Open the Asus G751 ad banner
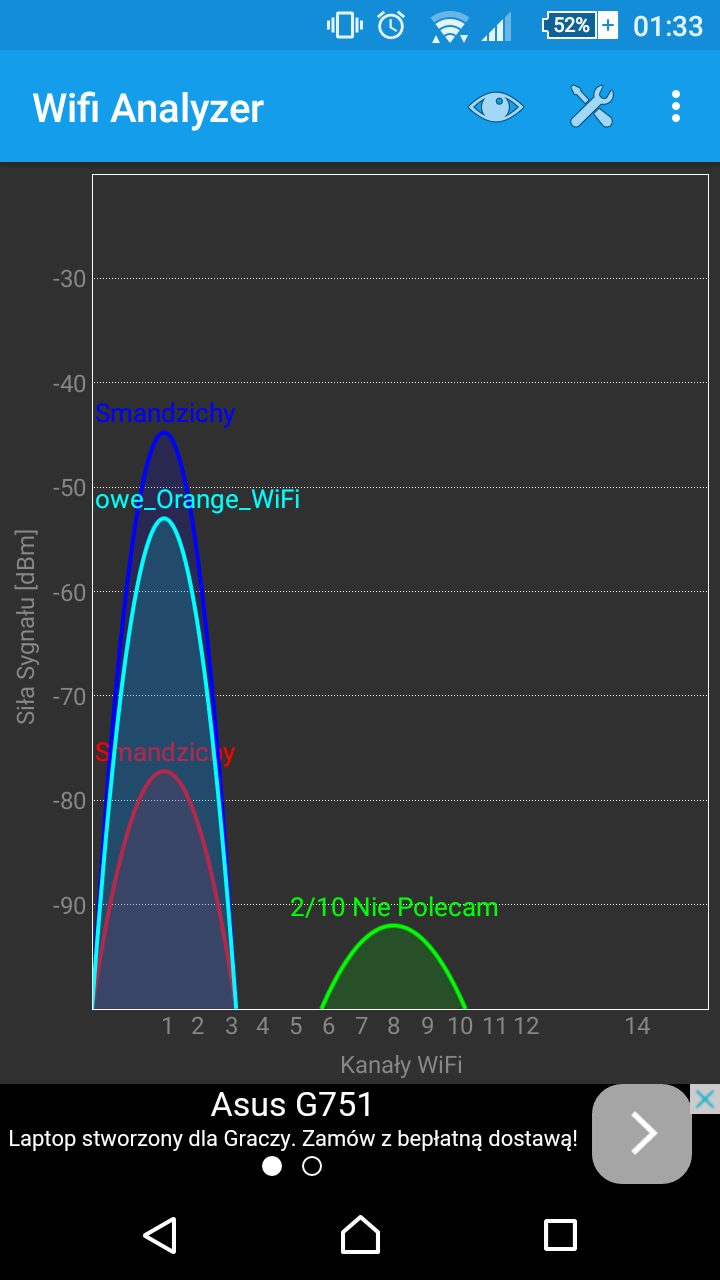This screenshot has width=720, height=1280. (292, 1122)
